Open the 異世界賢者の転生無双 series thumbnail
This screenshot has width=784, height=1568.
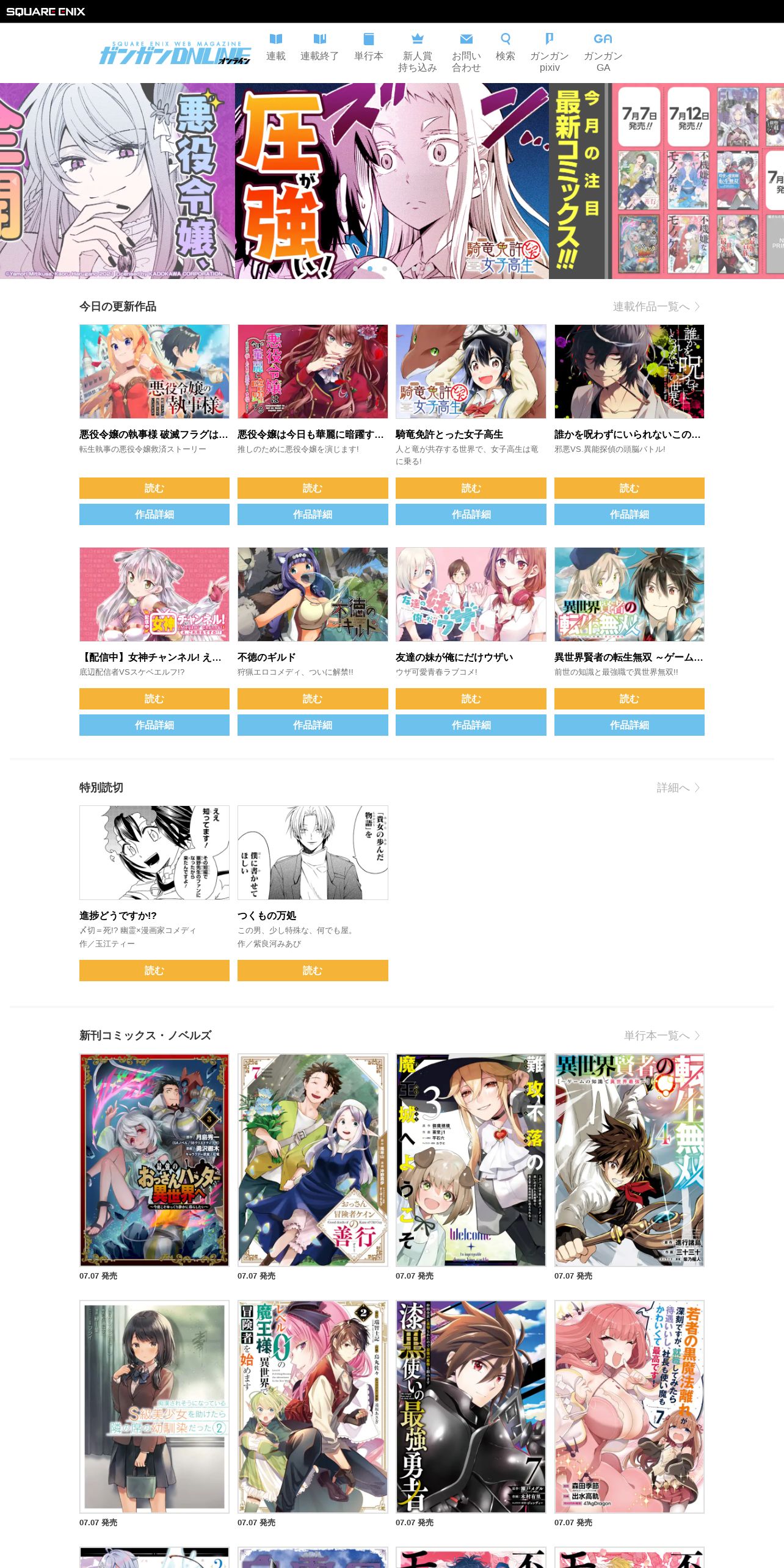coord(630,594)
